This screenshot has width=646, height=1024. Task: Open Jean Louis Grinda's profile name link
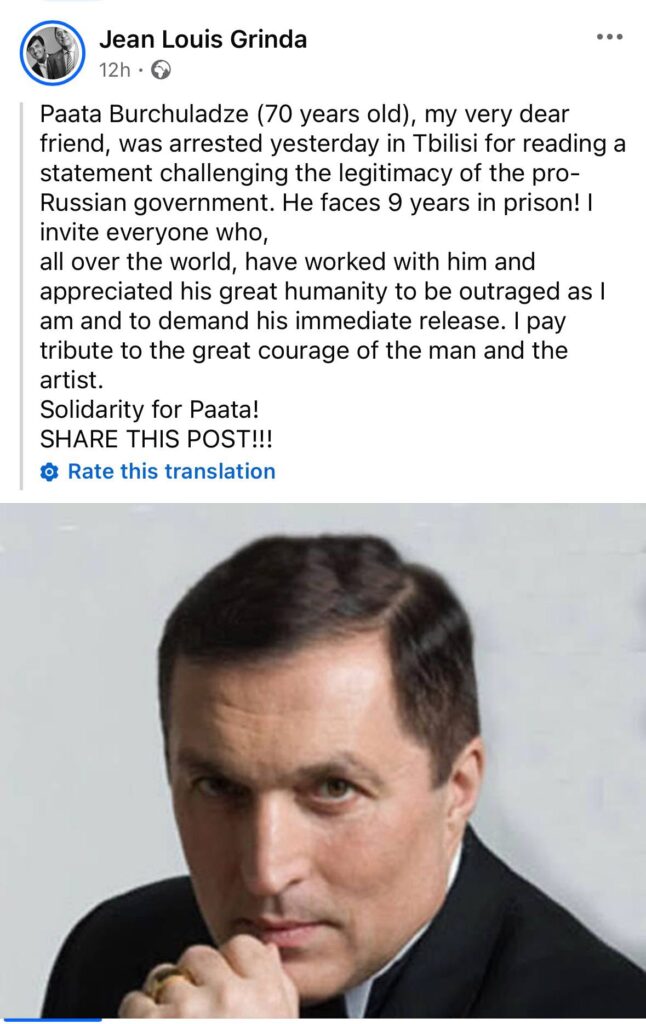click(203, 40)
